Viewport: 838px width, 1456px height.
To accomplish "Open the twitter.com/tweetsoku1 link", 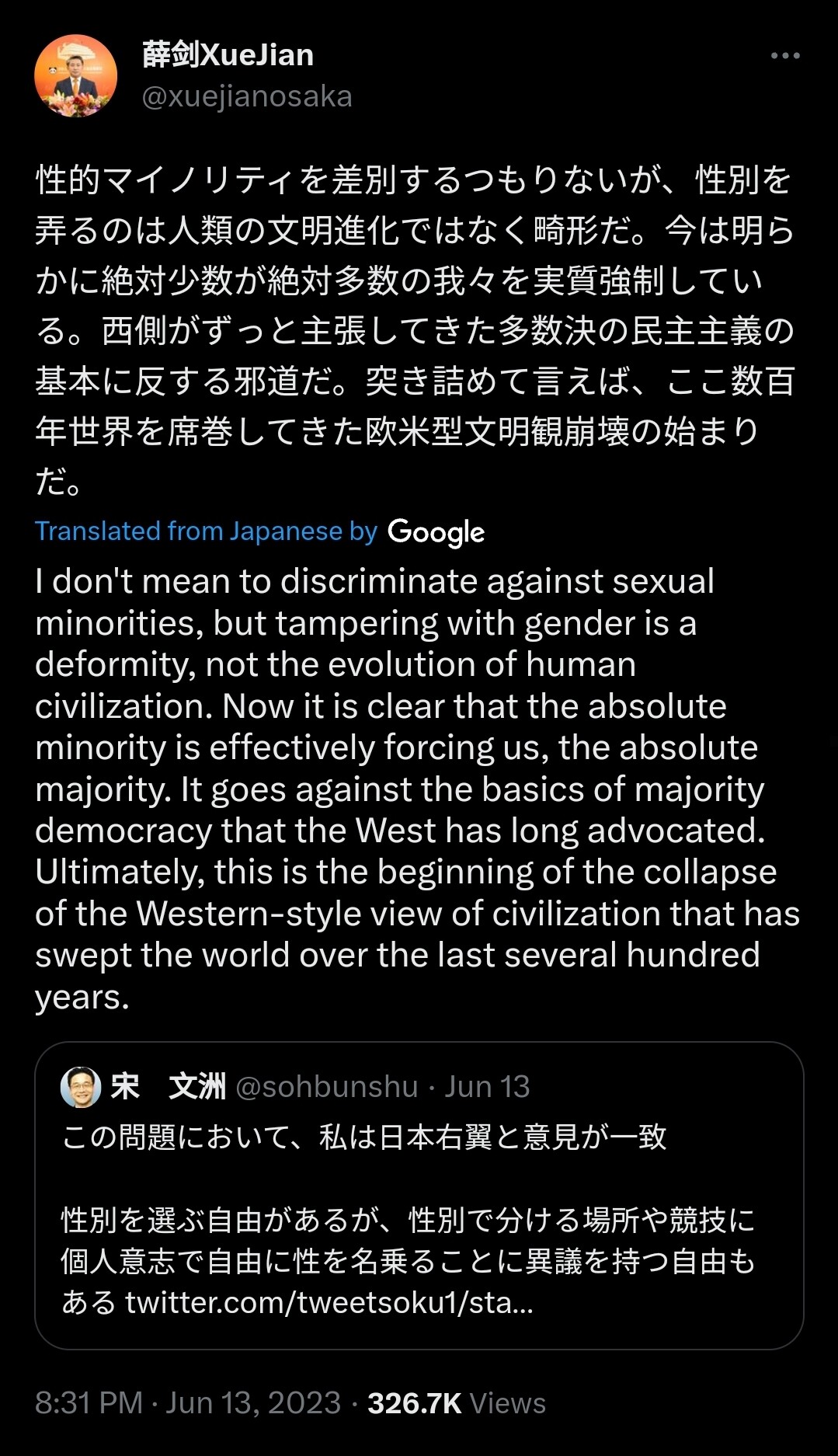I will (329, 1303).
